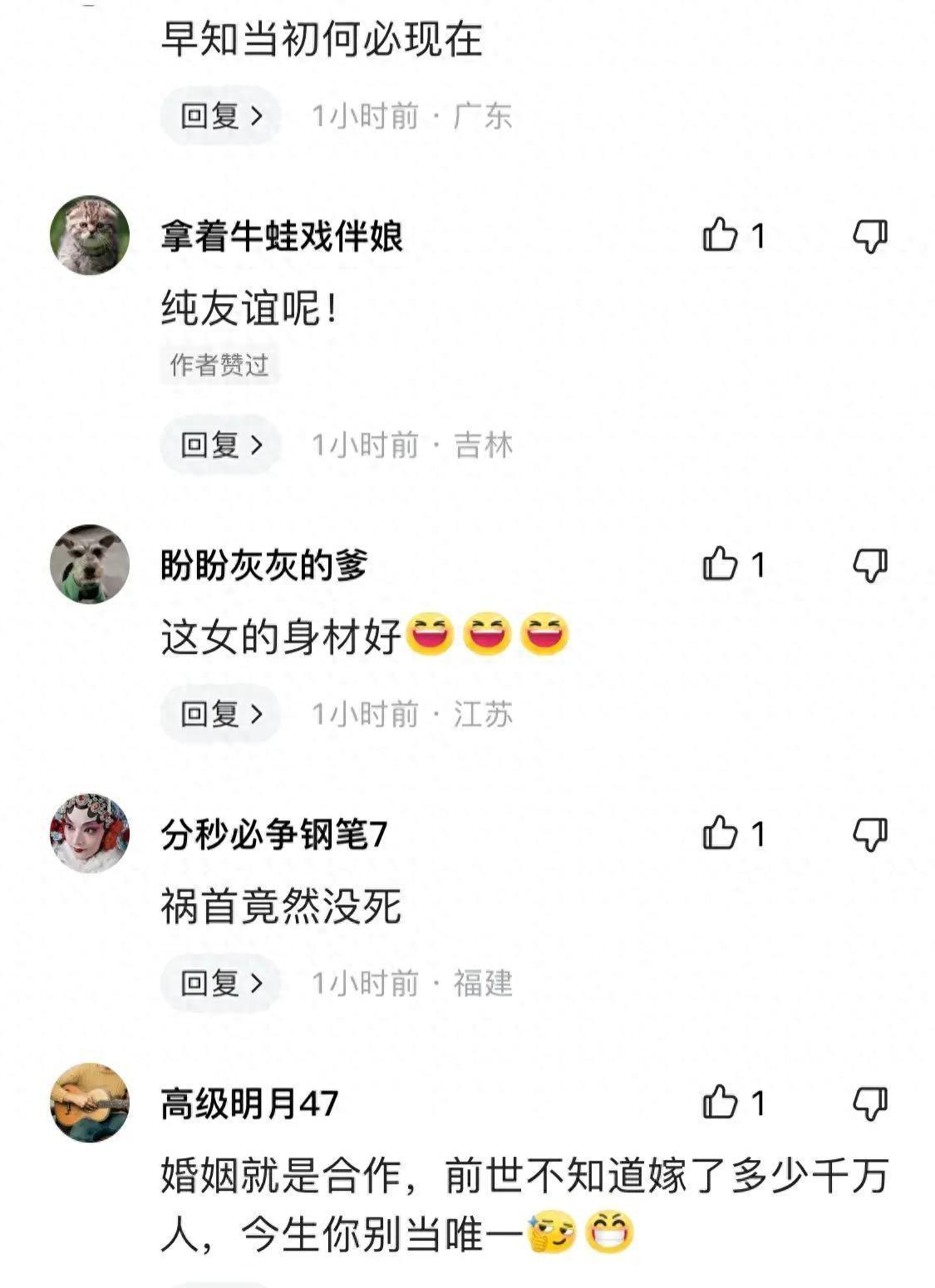The height and width of the screenshot is (1288, 935).
Task: Open the username 盼盼灰灰的爹
Action: (x=264, y=565)
